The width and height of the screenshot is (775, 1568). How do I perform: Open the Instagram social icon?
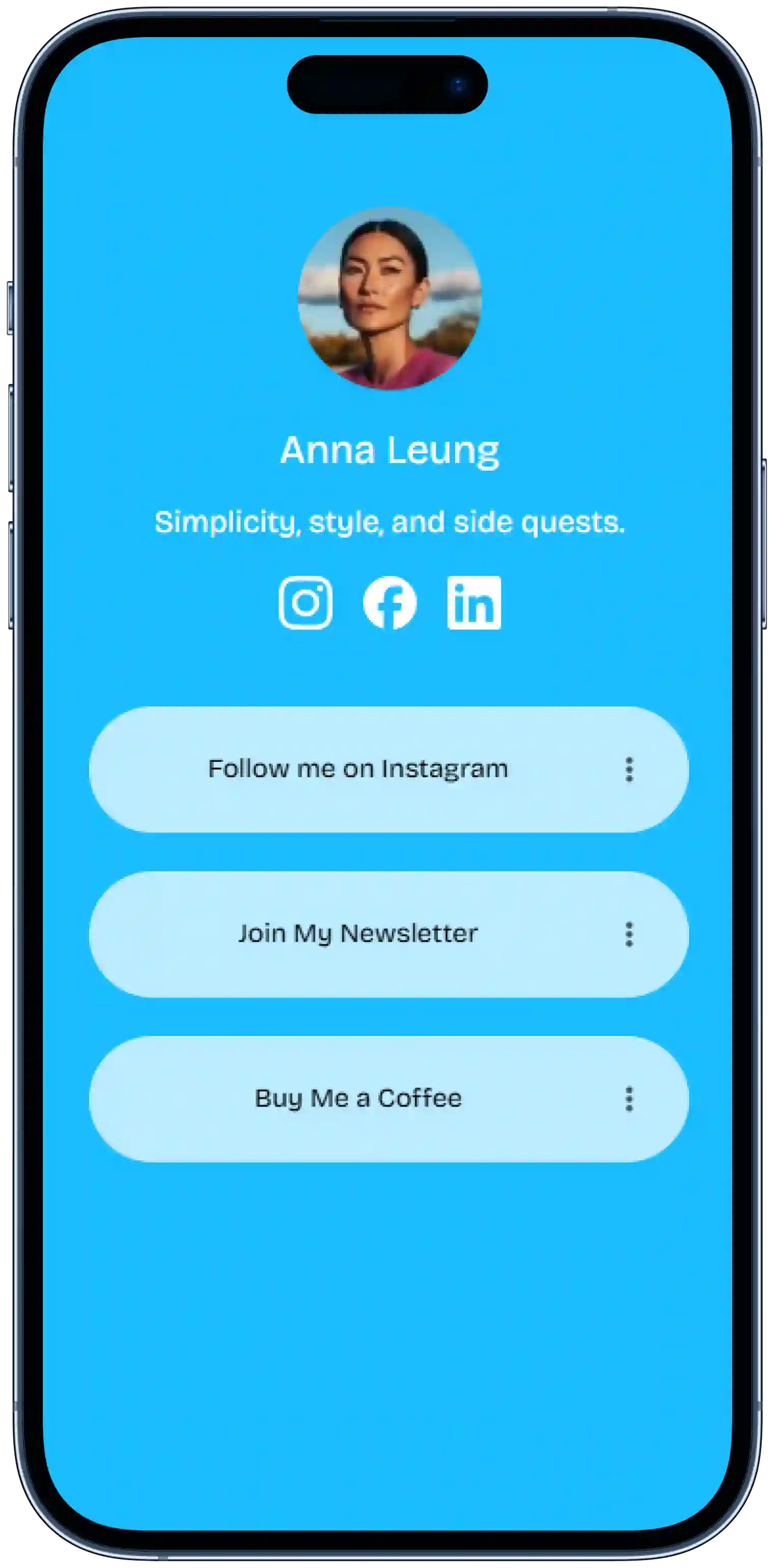click(306, 603)
